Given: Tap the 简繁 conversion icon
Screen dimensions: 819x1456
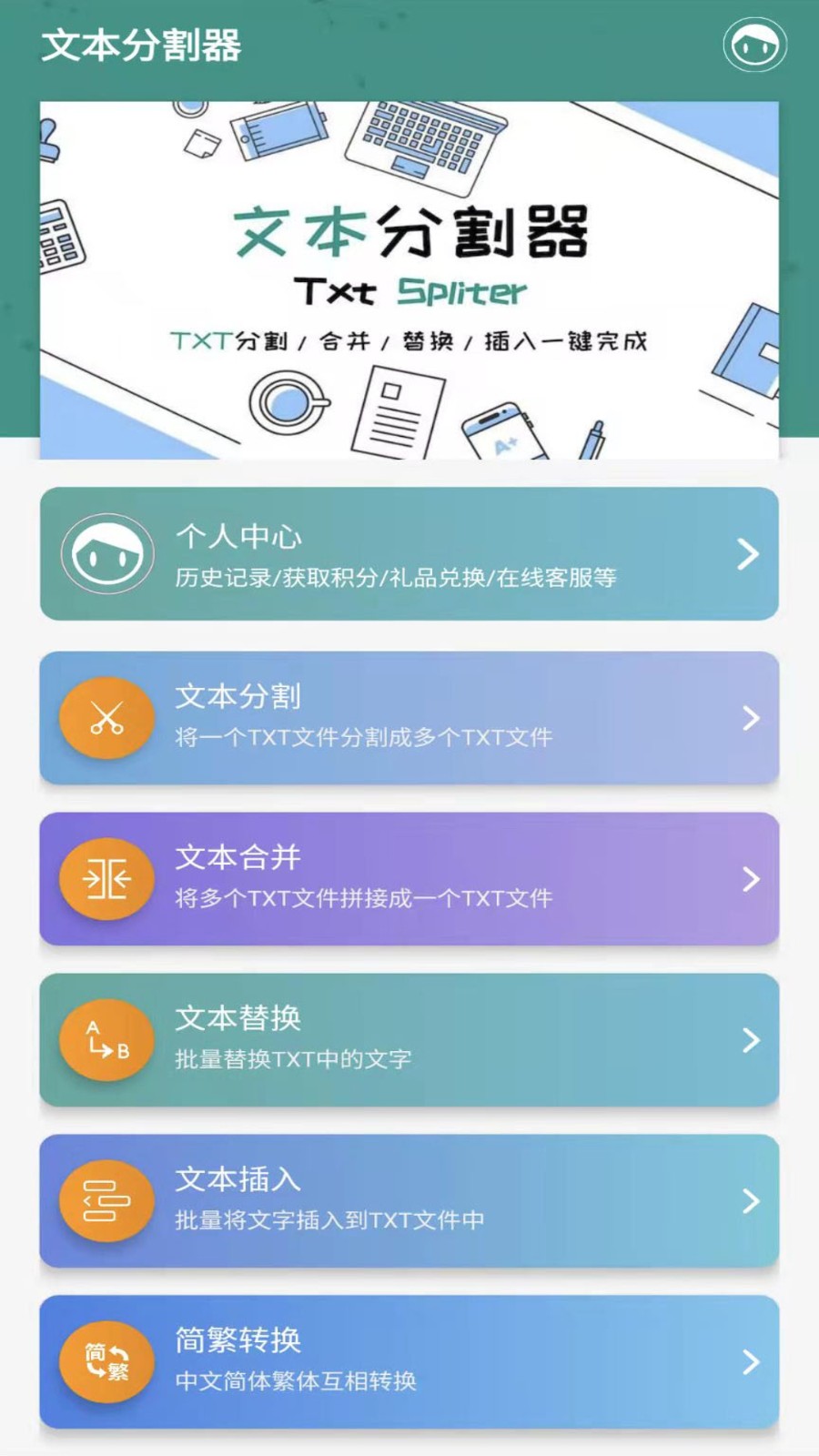Looking at the screenshot, I should click(106, 1362).
